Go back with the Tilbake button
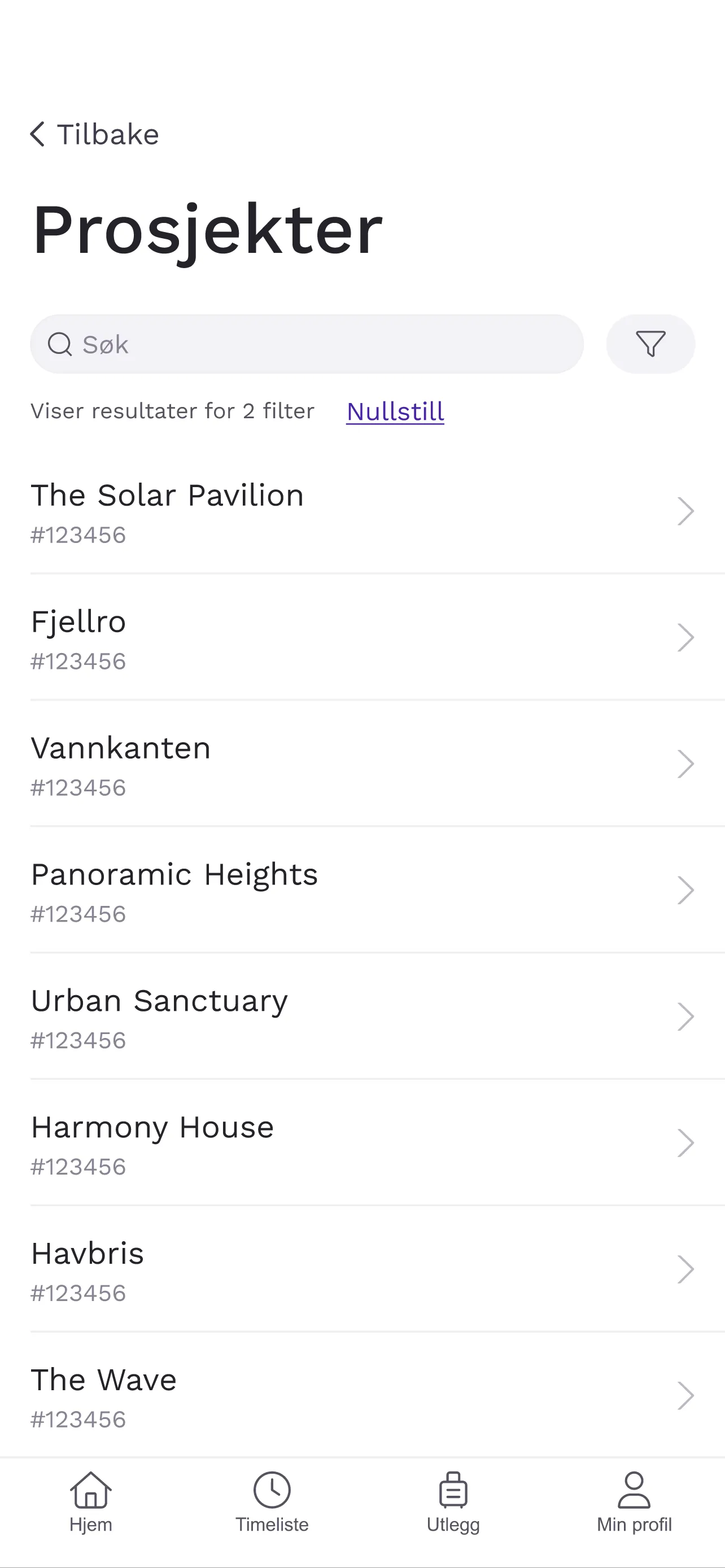 coord(95,134)
